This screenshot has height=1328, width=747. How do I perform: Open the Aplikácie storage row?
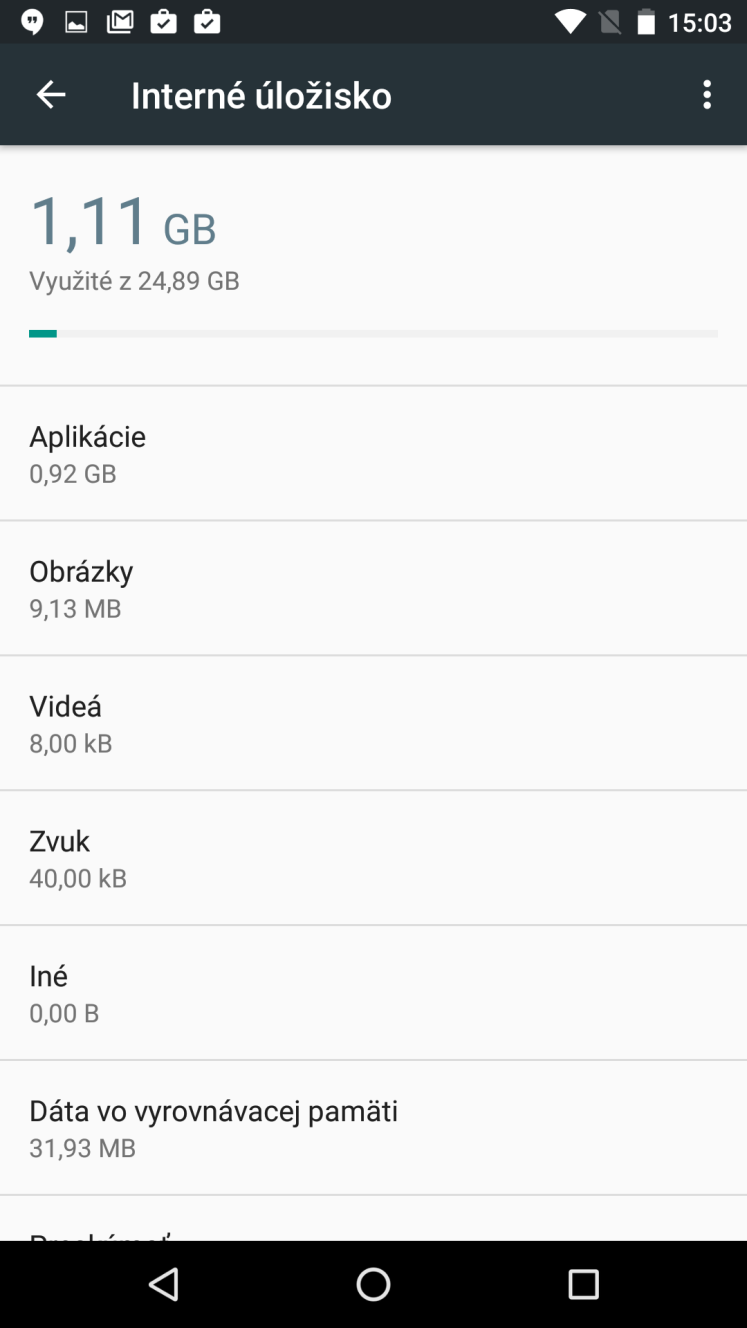click(373, 453)
